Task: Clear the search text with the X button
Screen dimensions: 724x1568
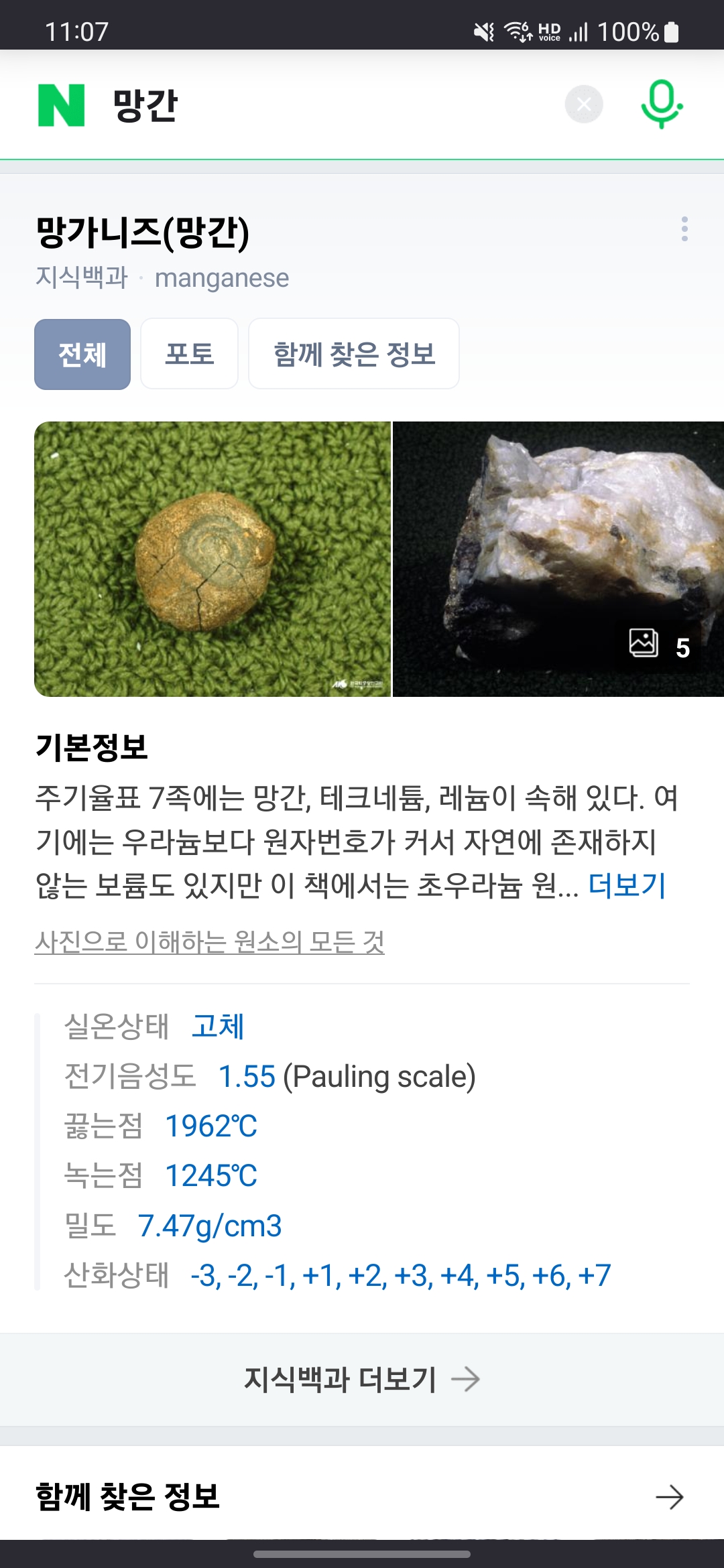Action: (x=584, y=105)
